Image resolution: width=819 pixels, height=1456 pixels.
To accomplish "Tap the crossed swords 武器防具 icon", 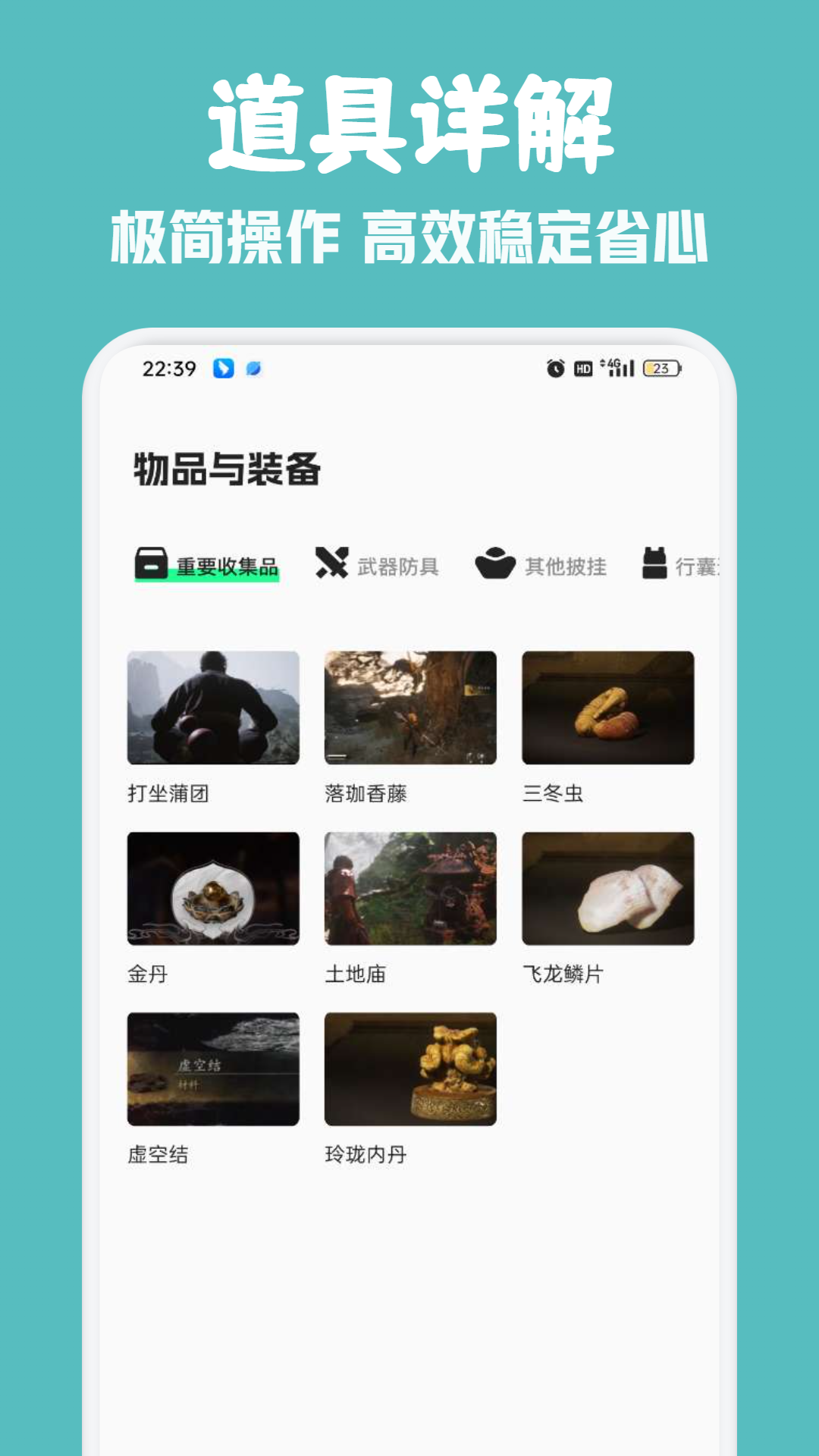I will [x=334, y=563].
